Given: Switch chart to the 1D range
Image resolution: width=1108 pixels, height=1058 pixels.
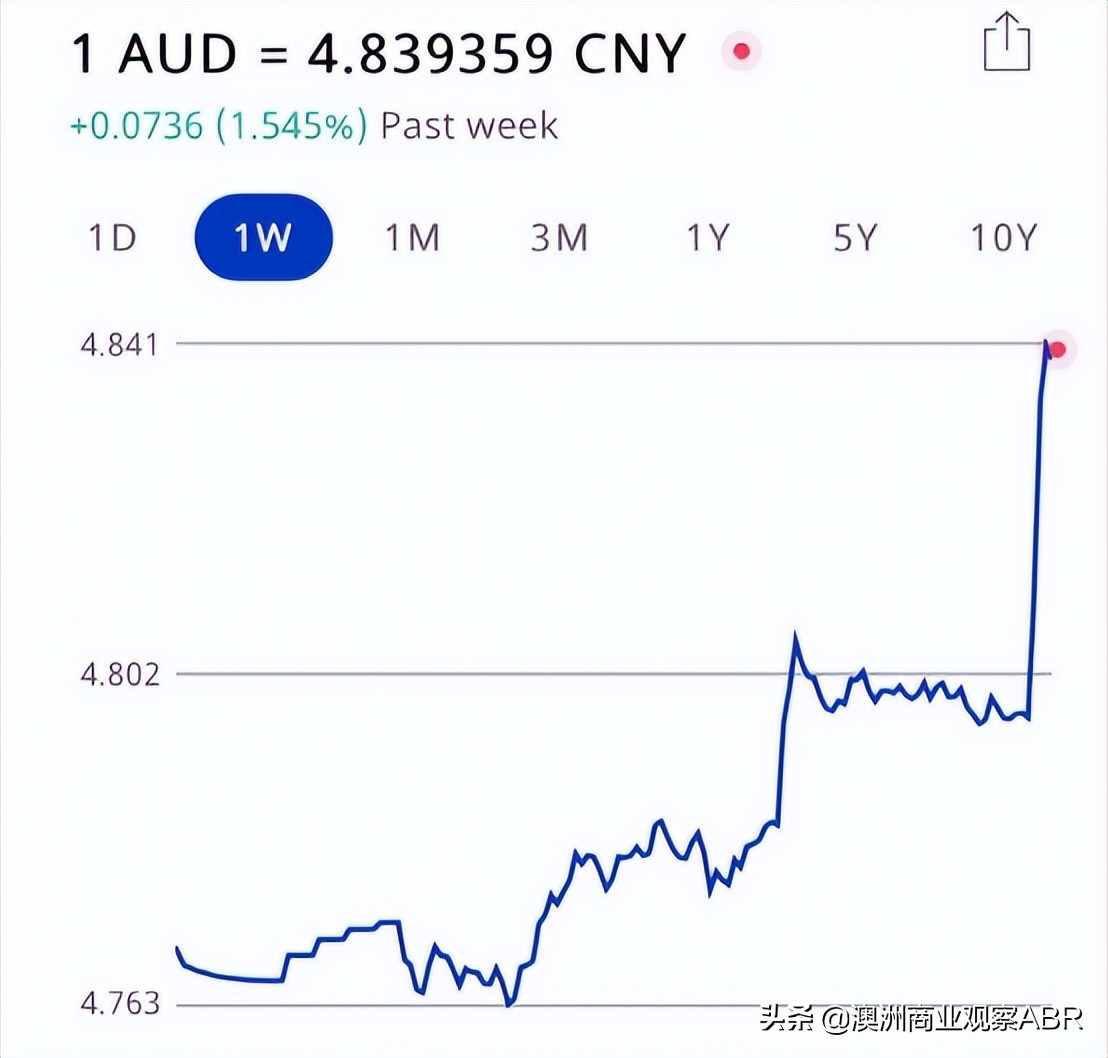Looking at the screenshot, I should pyautogui.click(x=113, y=238).
